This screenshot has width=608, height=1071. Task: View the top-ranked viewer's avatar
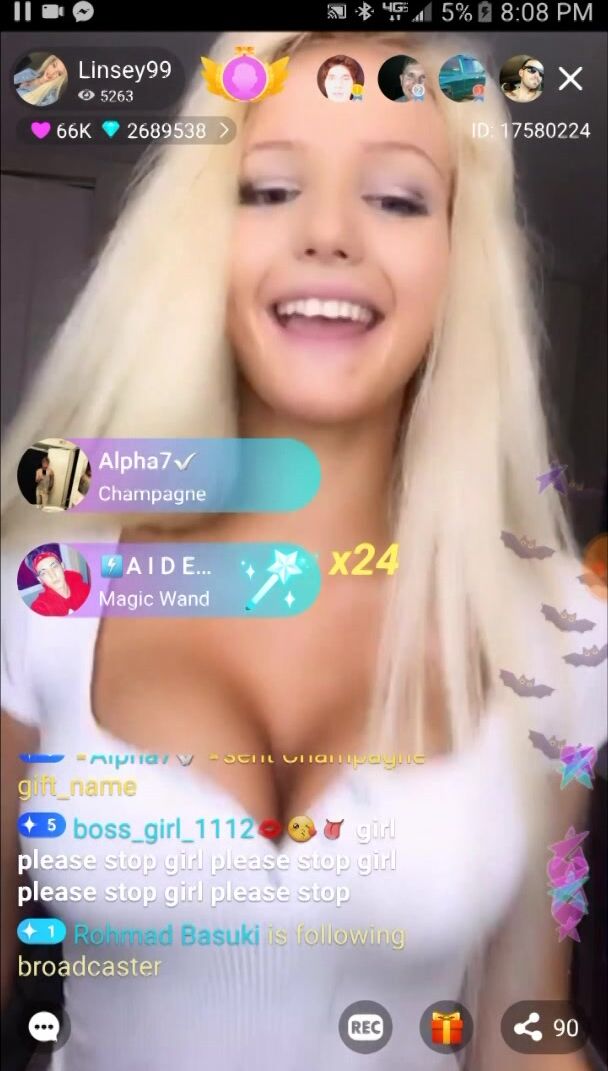[340, 78]
